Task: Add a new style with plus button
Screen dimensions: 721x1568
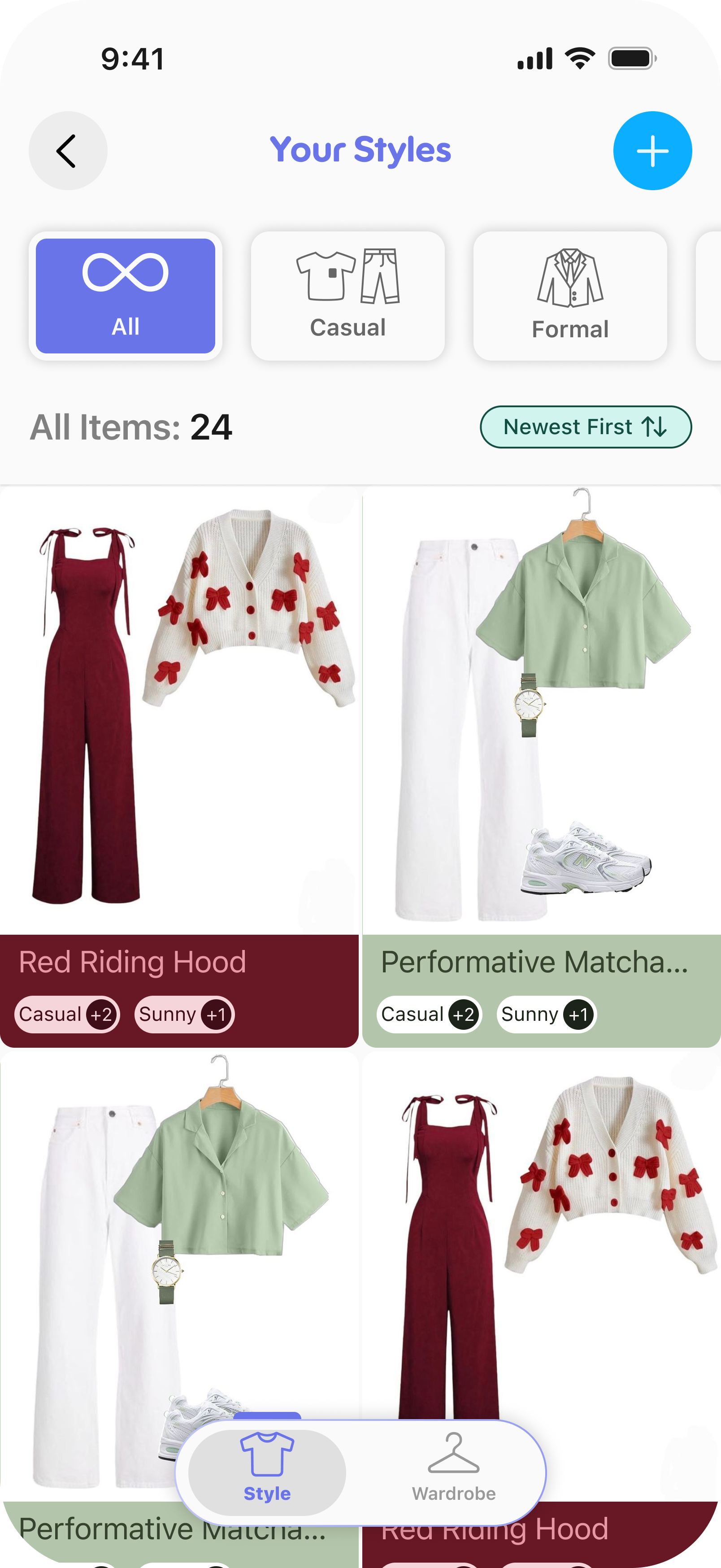Action: coord(652,150)
